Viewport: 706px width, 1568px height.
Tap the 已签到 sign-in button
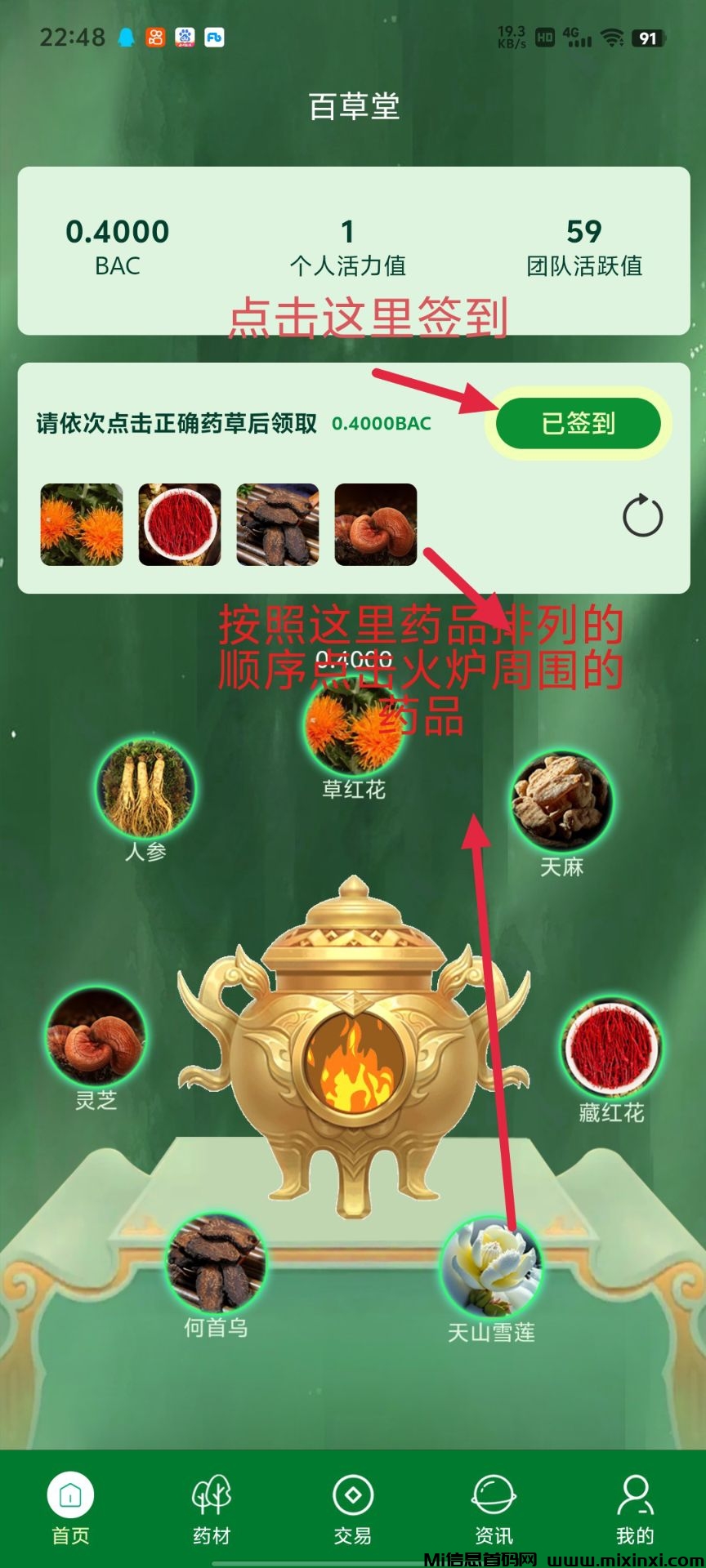(578, 423)
